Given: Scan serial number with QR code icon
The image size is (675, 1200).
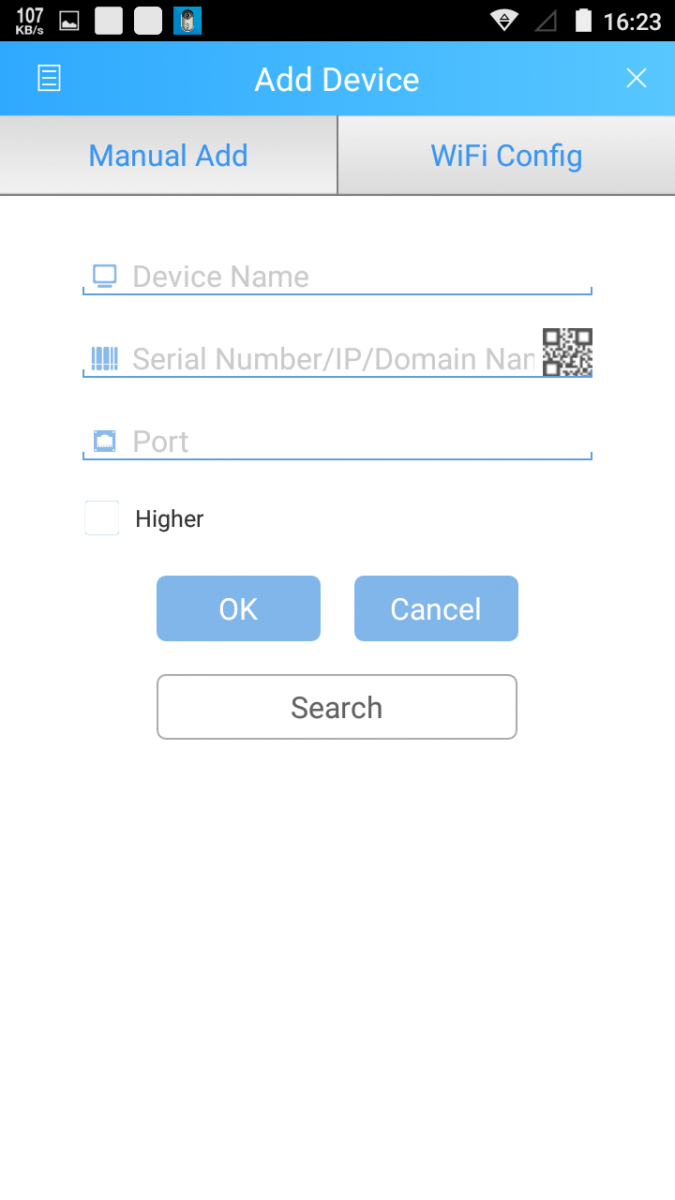Looking at the screenshot, I should click(x=567, y=352).
